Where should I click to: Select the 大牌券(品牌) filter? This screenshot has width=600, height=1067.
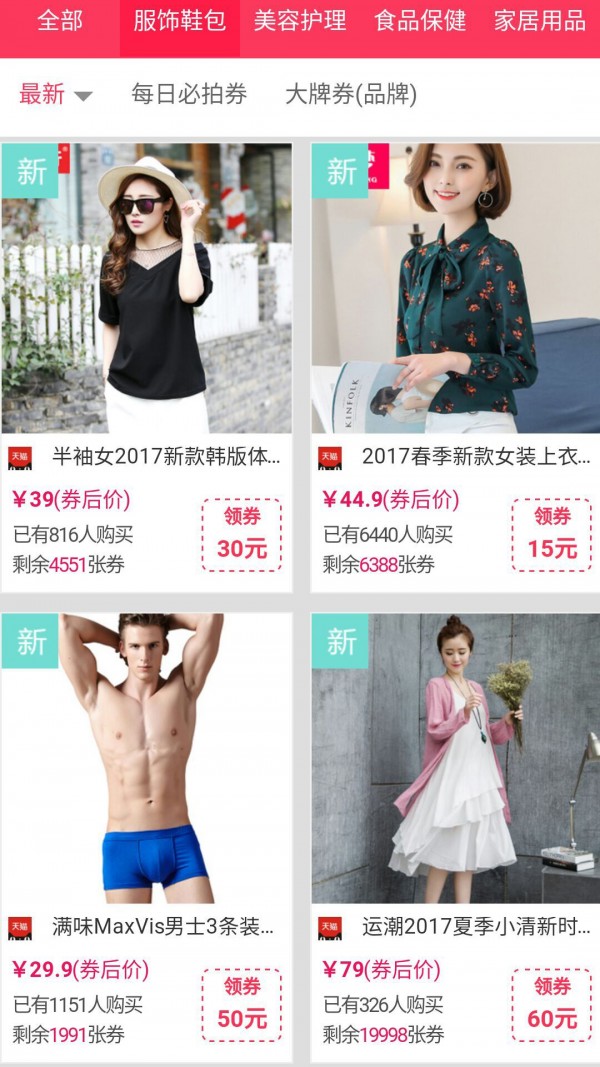(x=351, y=95)
